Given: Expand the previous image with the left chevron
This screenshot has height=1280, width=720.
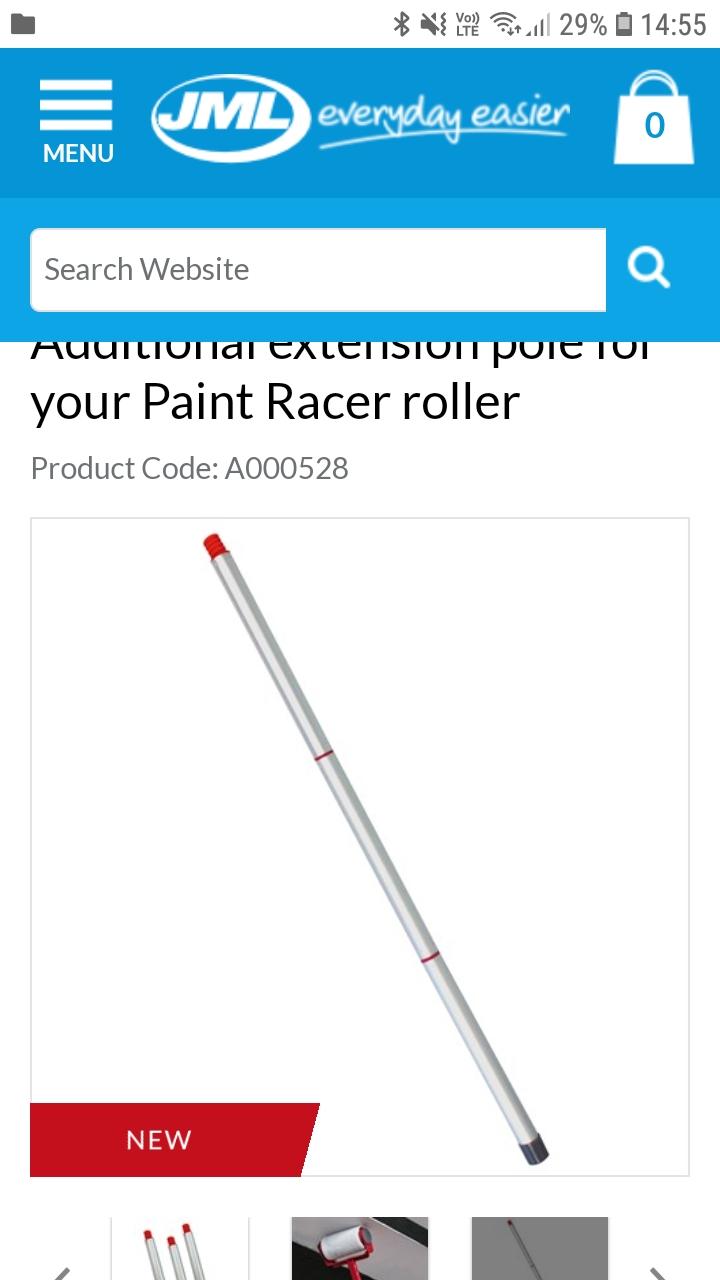Looking at the screenshot, I should (62, 1272).
